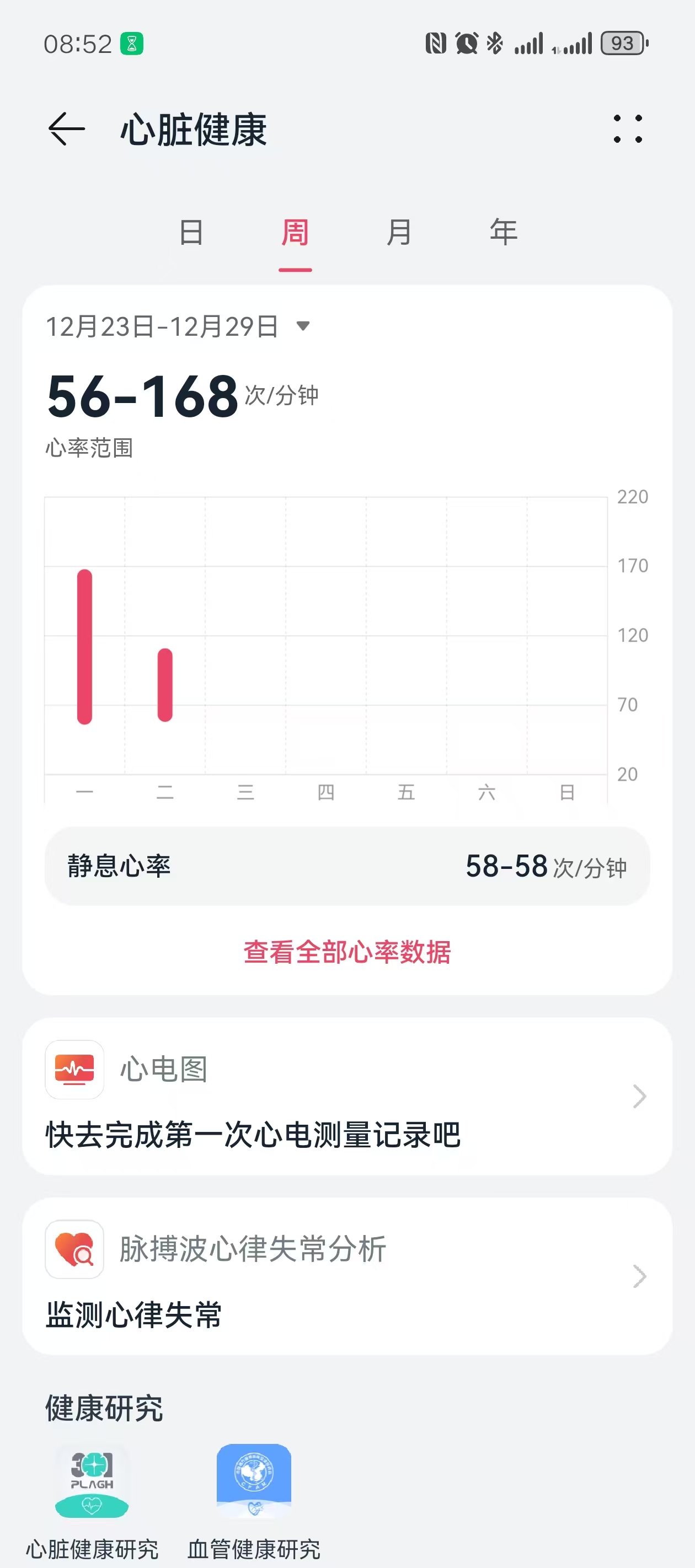This screenshot has width=695, height=1568.
Task: Tap 查看全部心率数据 link
Action: pyautogui.click(x=347, y=952)
